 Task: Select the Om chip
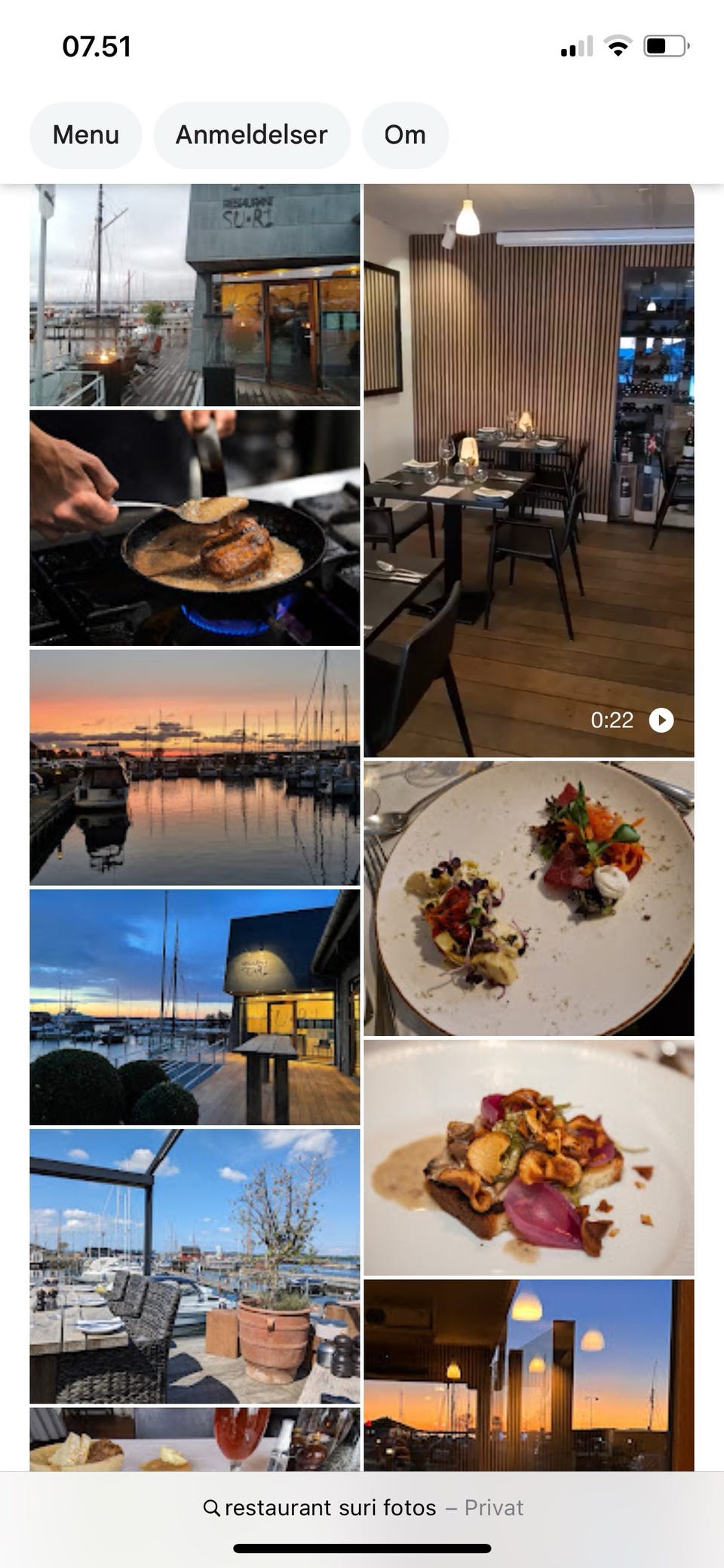(405, 135)
